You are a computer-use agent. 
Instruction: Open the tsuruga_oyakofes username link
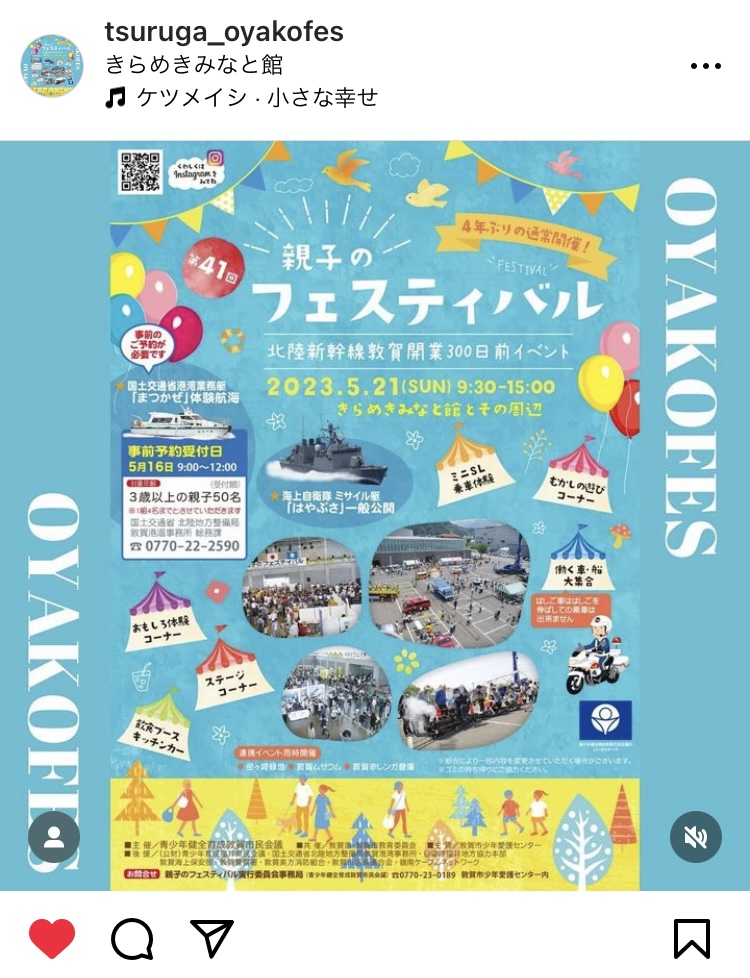click(224, 32)
